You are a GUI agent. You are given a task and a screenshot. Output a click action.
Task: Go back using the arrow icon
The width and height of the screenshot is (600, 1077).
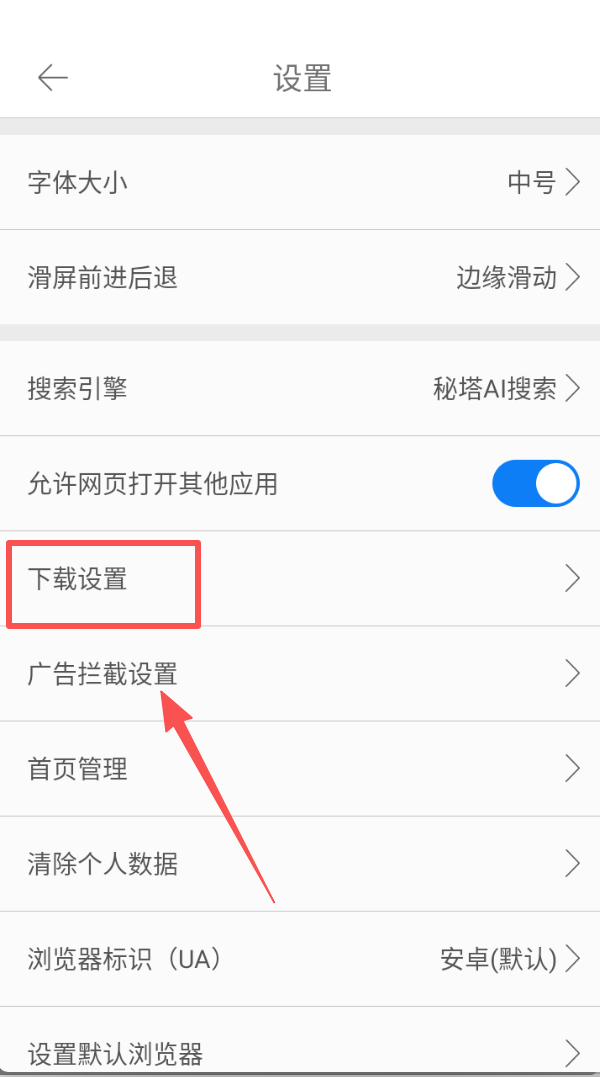tap(52, 78)
